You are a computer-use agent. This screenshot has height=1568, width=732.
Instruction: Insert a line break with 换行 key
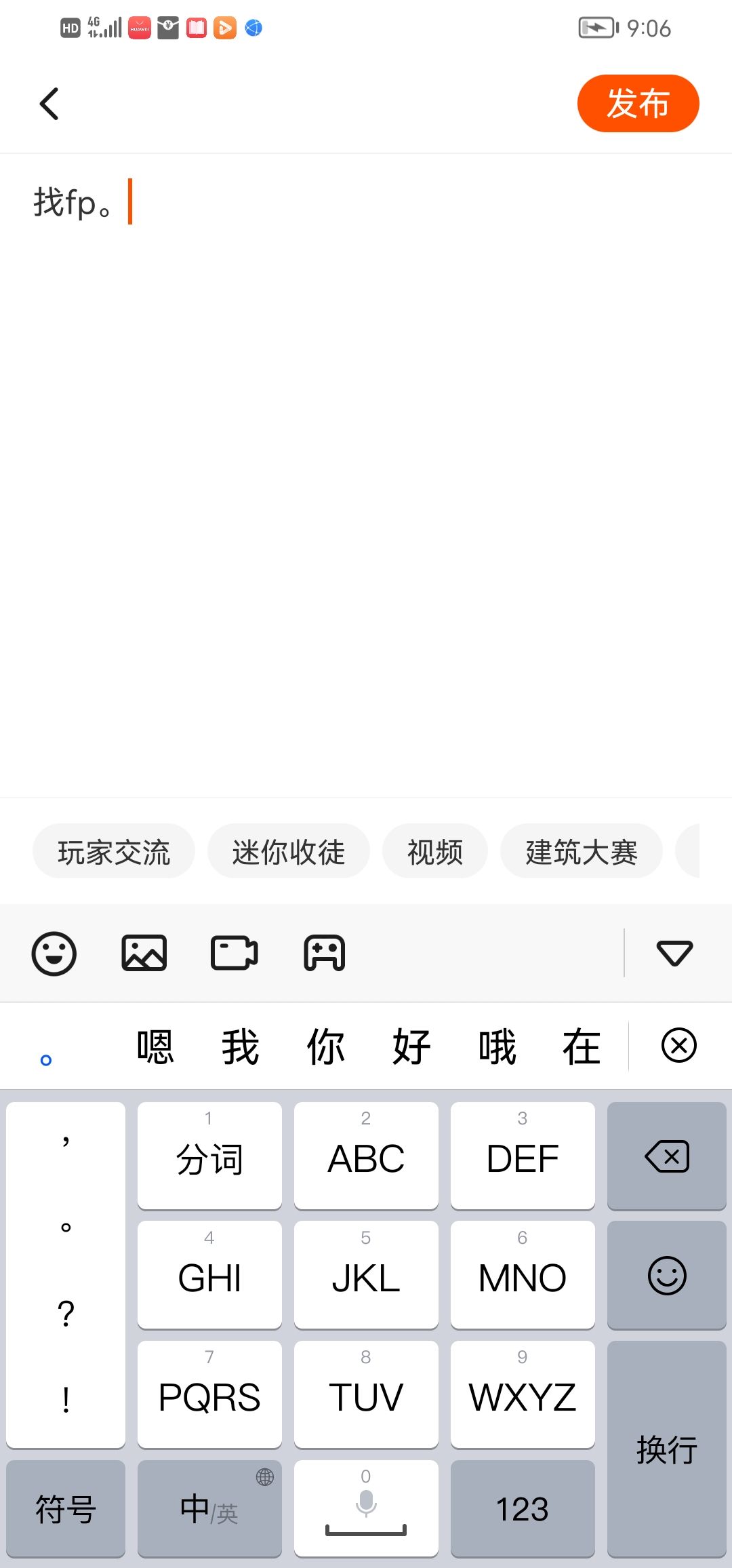(667, 1449)
